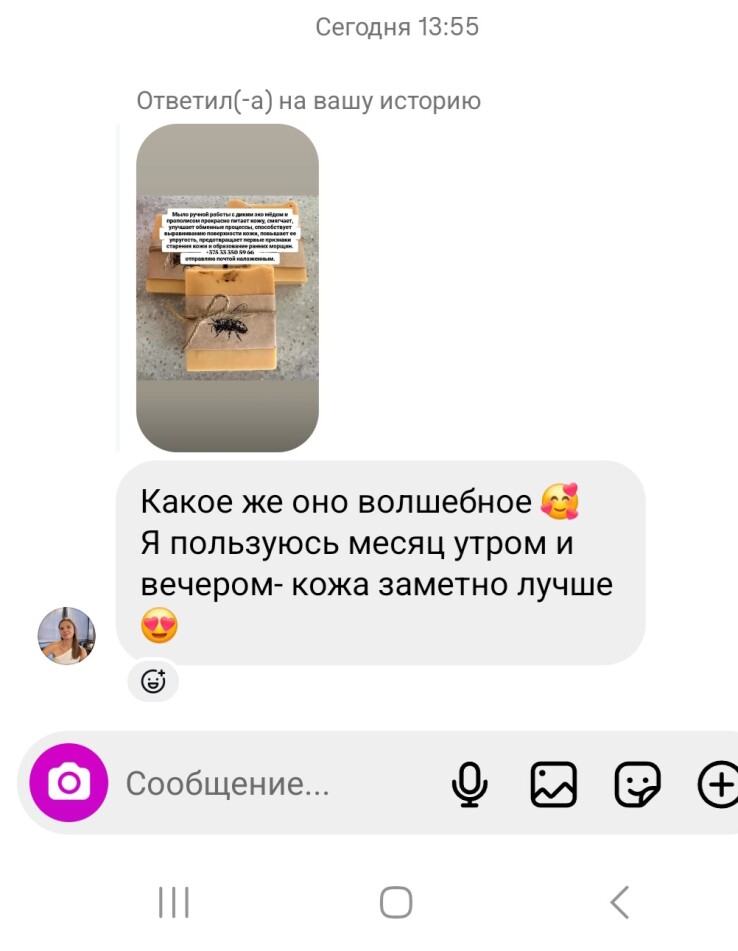Return to the home screen
This screenshot has width=738, height=951.
[396, 902]
